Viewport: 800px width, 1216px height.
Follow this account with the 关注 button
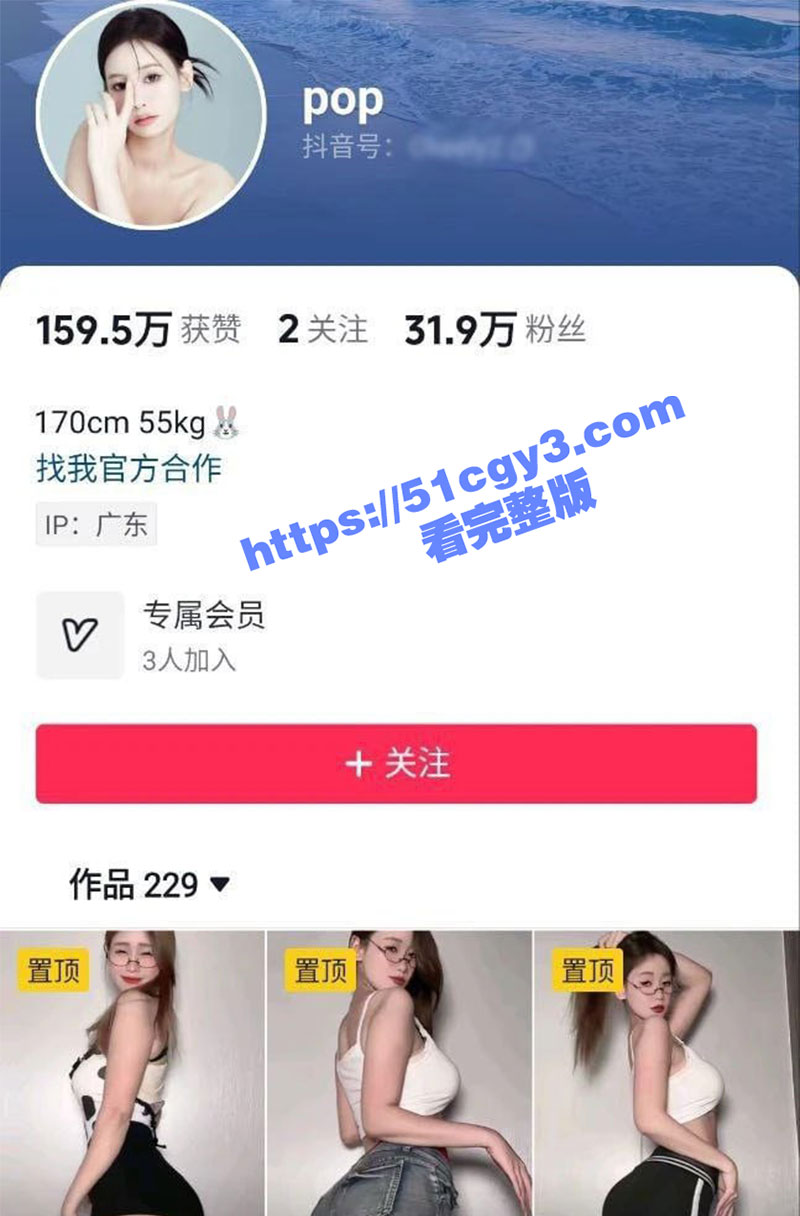tap(396, 764)
